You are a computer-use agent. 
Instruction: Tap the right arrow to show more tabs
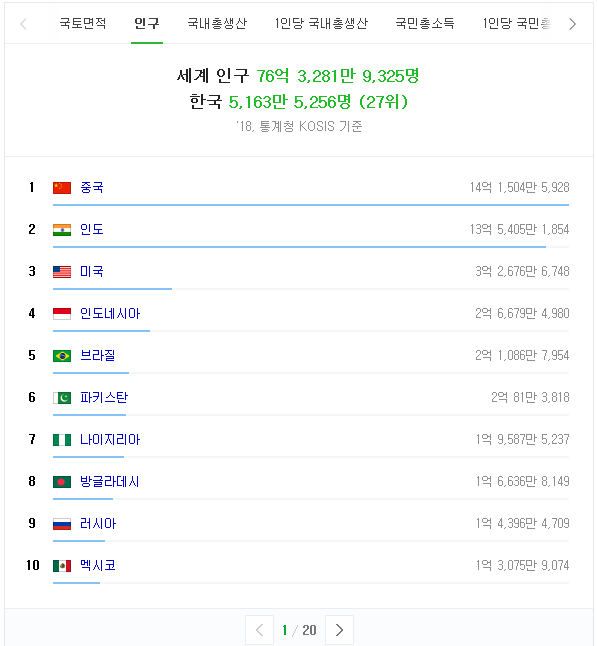tap(572, 24)
